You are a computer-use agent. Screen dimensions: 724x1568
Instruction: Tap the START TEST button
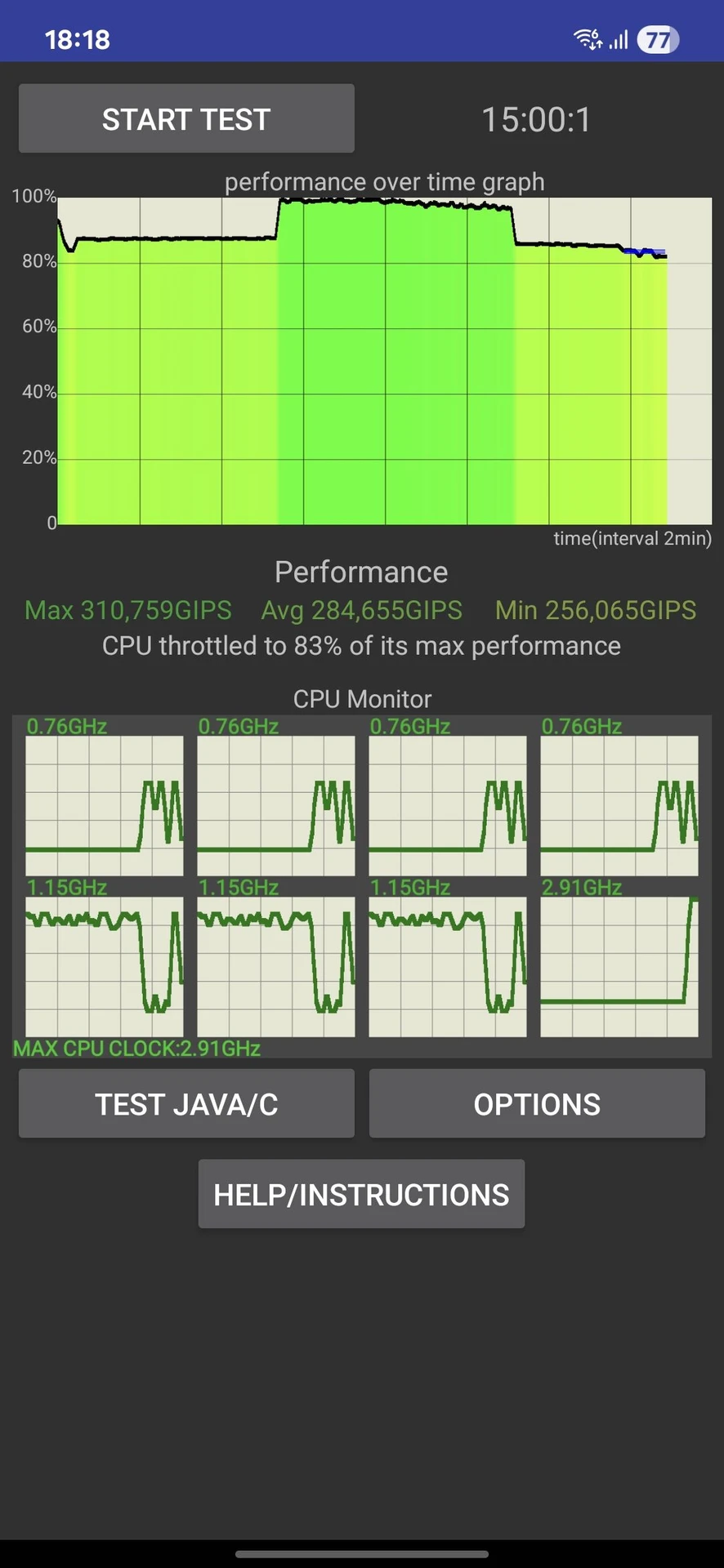[x=186, y=119]
